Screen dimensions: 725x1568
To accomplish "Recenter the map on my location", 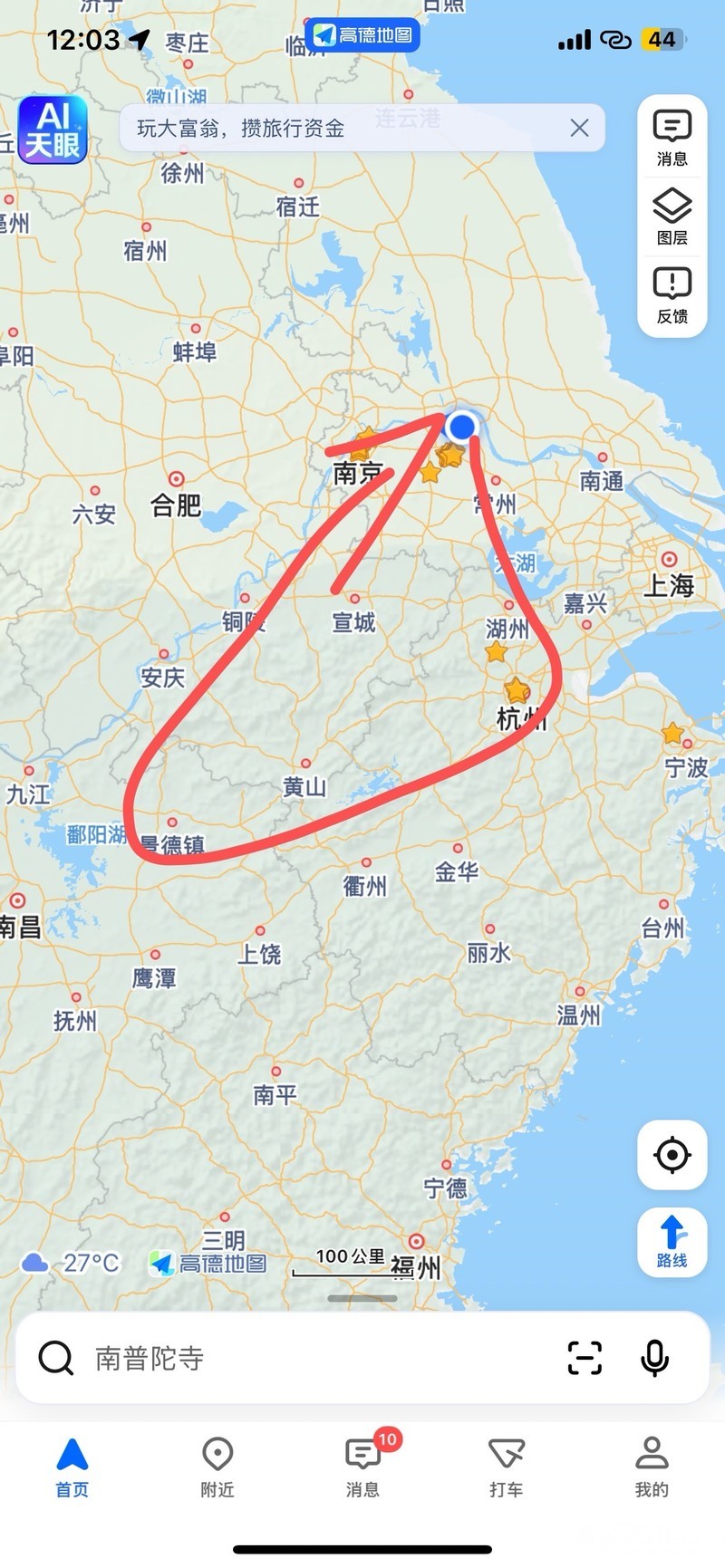I will tap(672, 1155).
